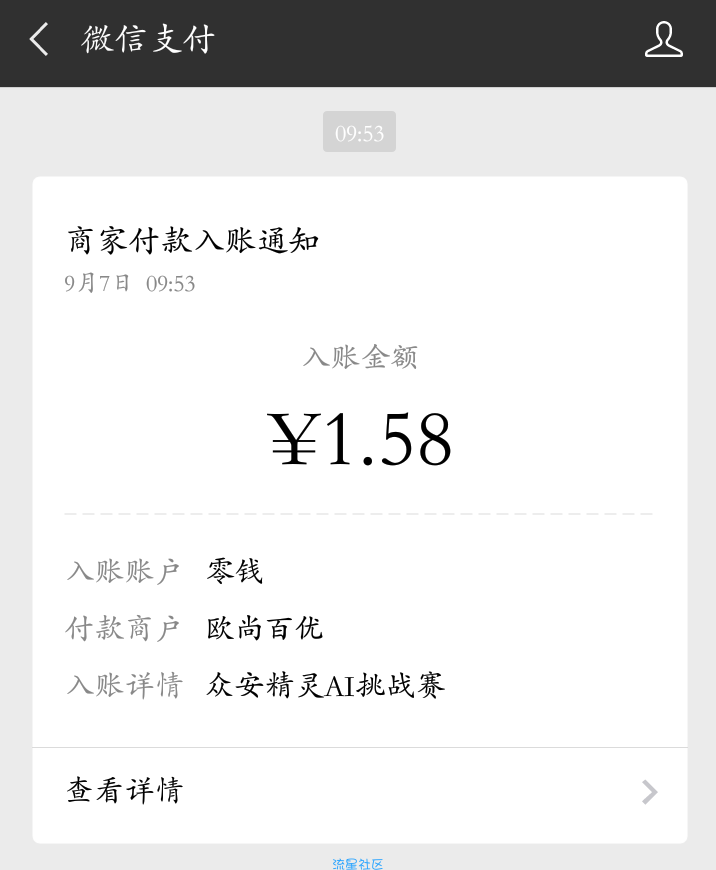This screenshot has width=716, height=870.
Task: Open 查看详情 for this payment
Action: (359, 791)
